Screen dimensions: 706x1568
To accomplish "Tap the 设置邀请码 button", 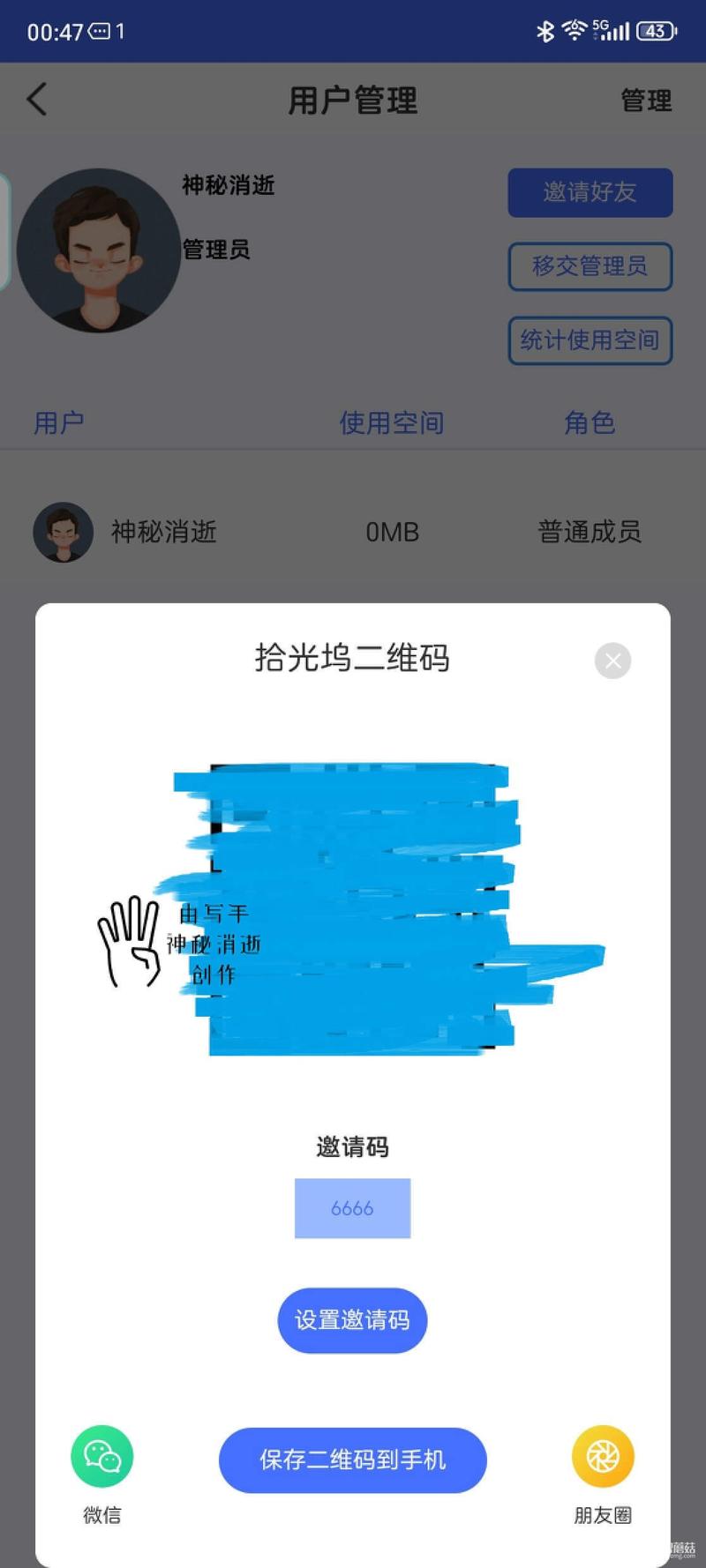I will (x=352, y=1320).
